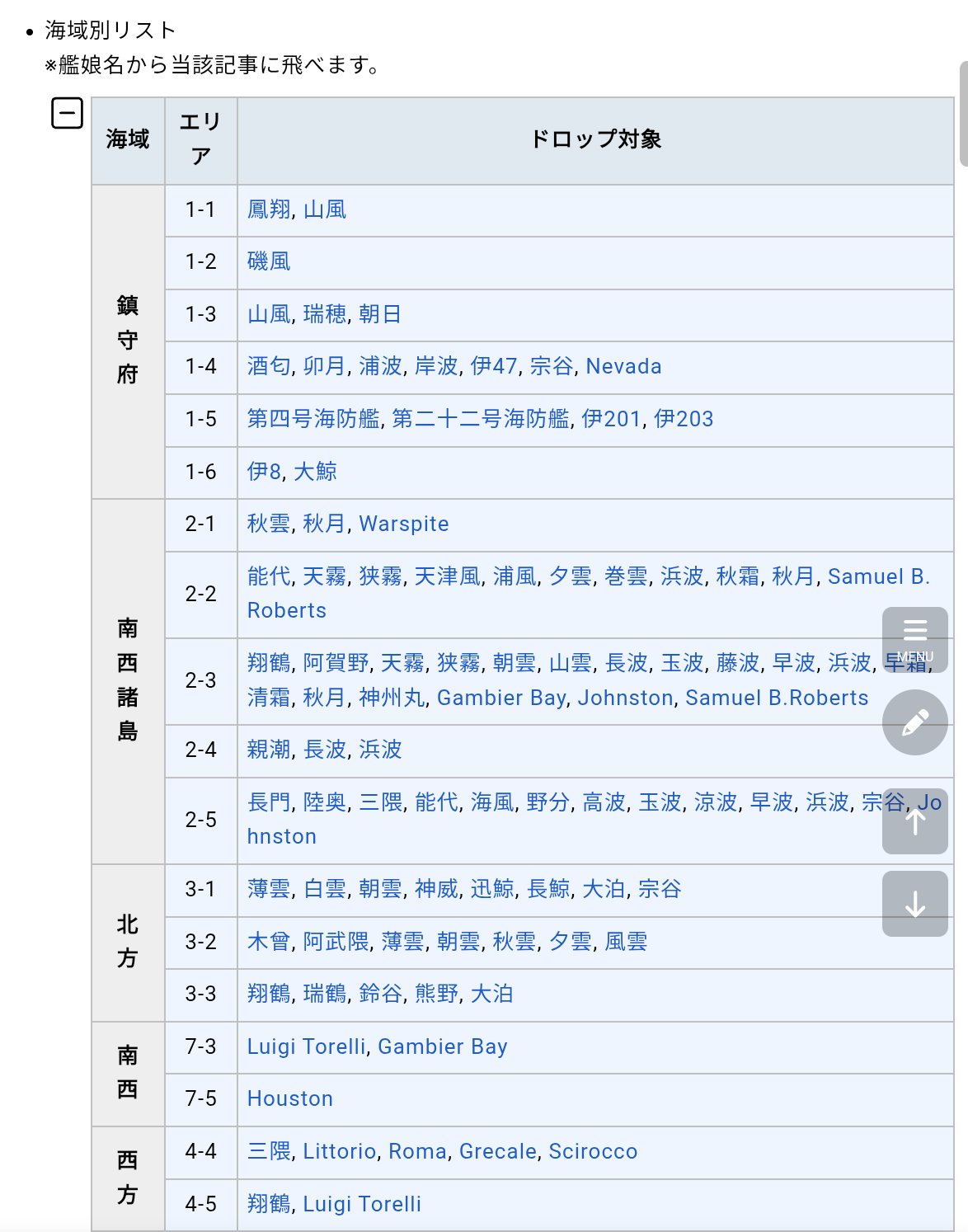Screen dimensions: 968x1232
Task: Open the Nevada link
Action: pyautogui.click(x=623, y=366)
